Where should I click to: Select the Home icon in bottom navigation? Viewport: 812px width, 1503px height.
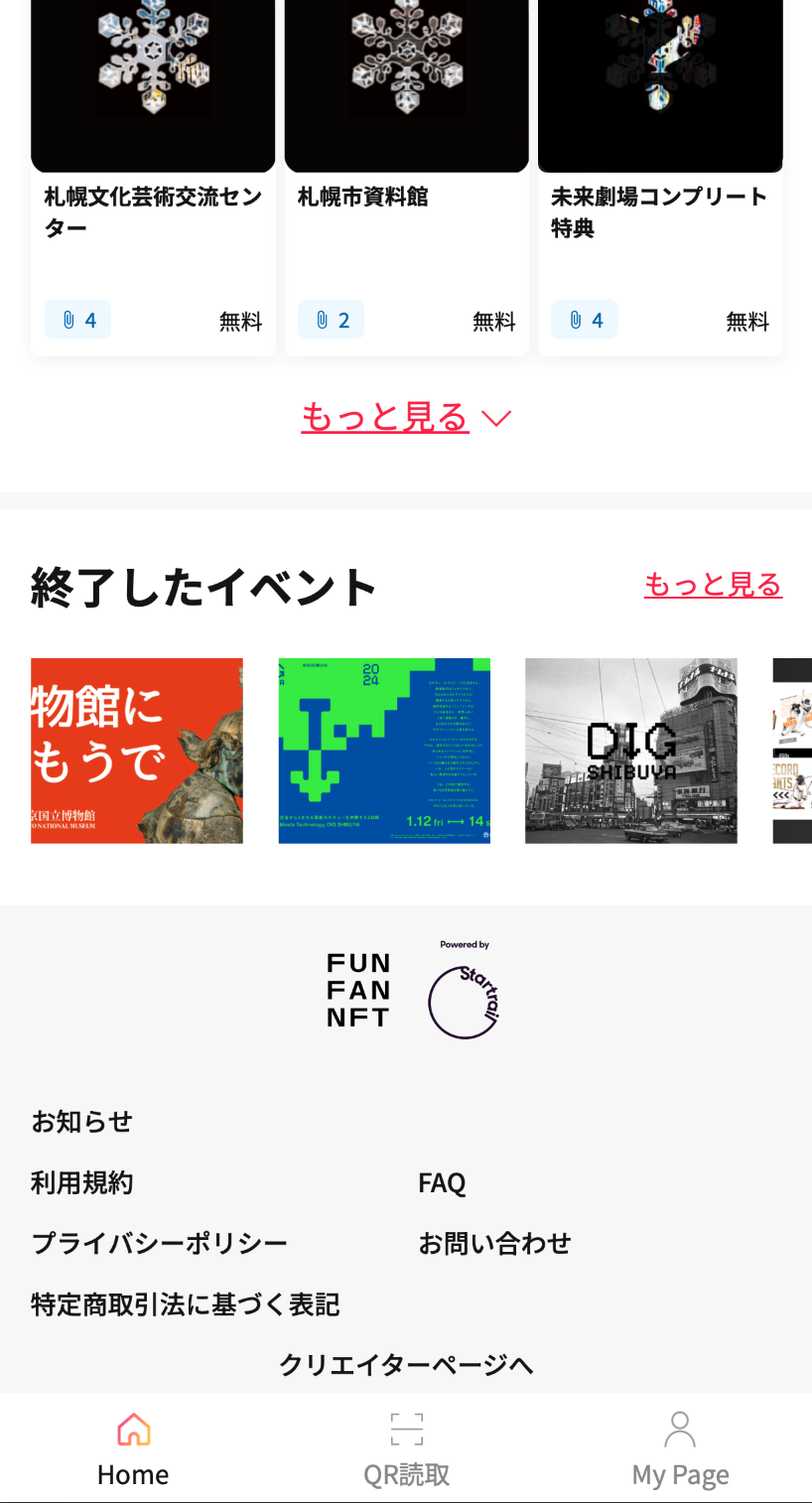point(132,1430)
